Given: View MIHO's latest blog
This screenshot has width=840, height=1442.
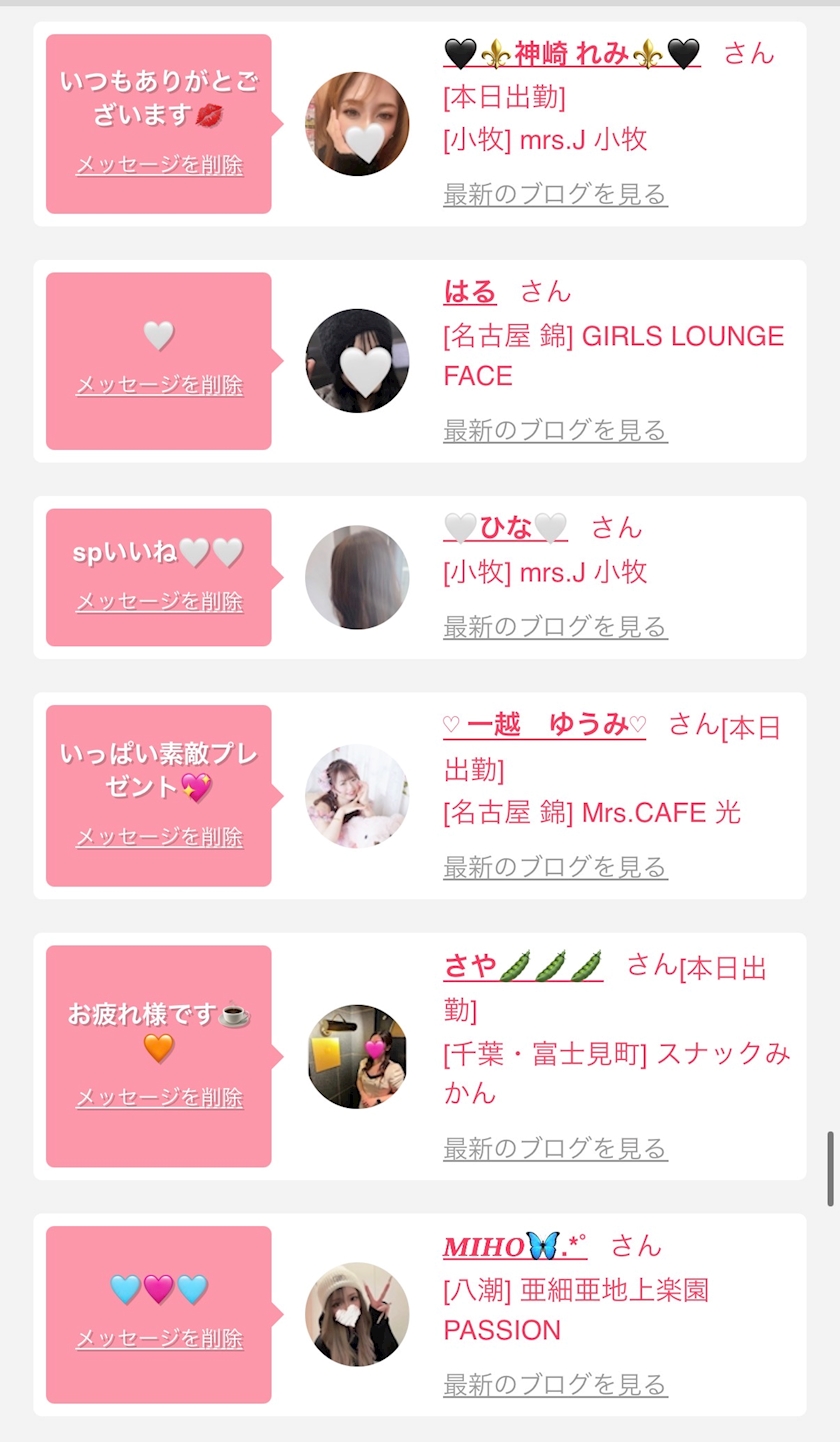Looking at the screenshot, I should tap(555, 1385).
